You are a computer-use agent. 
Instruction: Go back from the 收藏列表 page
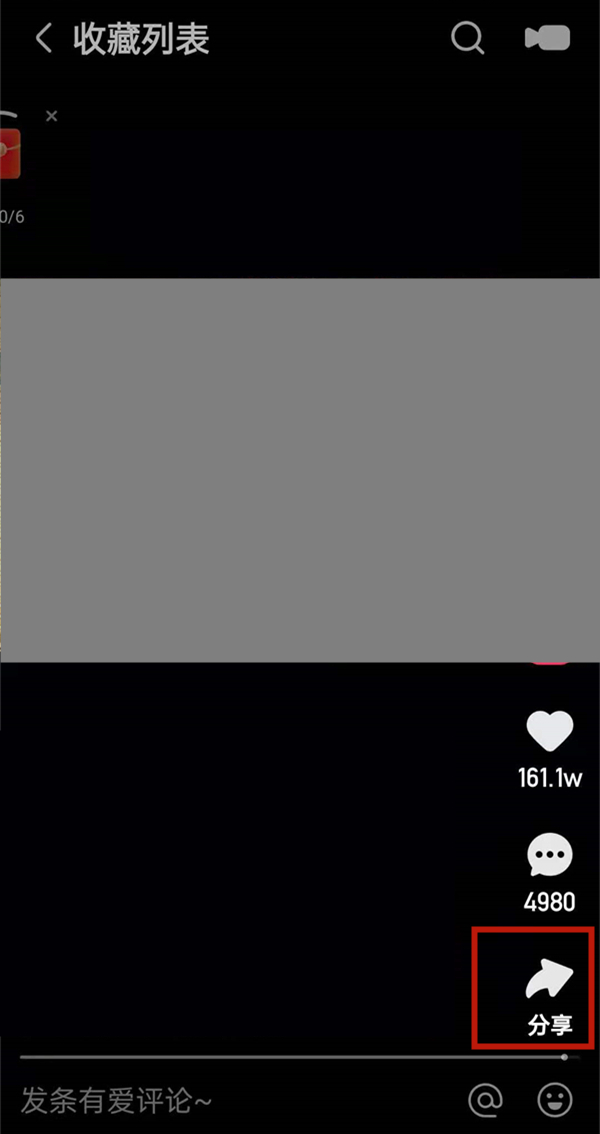[x=44, y=39]
